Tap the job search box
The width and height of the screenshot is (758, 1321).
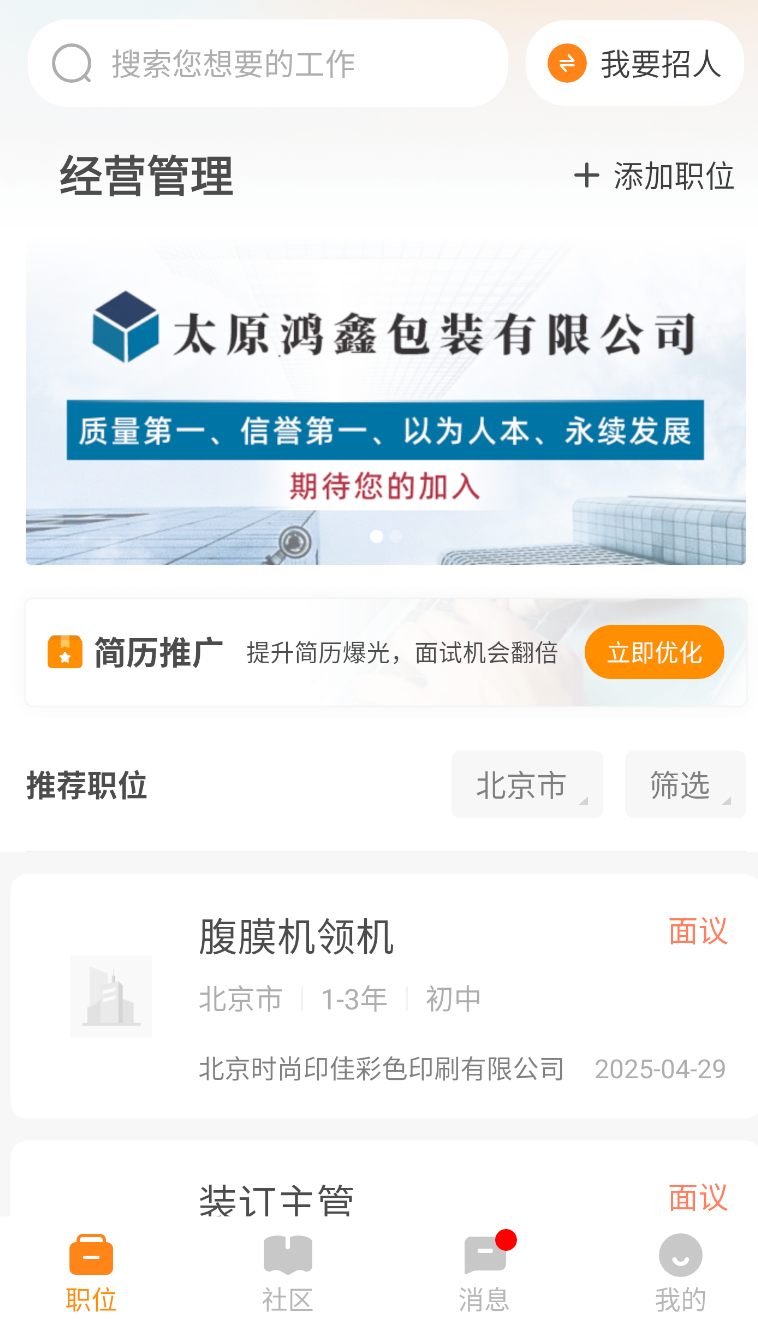[x=267, y=64]
